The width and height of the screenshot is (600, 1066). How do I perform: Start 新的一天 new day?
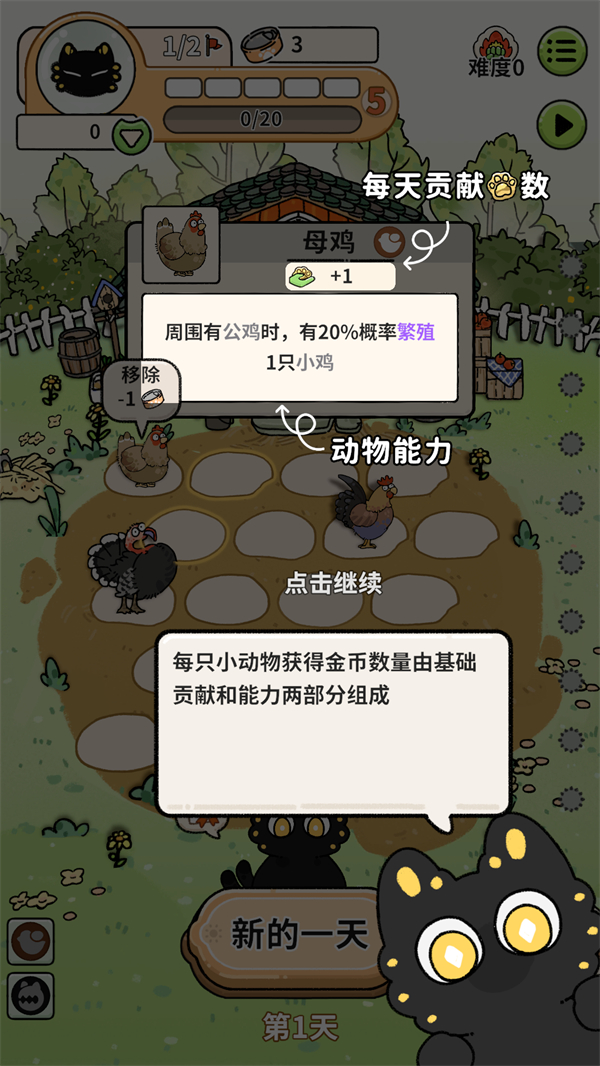[298, 935]
